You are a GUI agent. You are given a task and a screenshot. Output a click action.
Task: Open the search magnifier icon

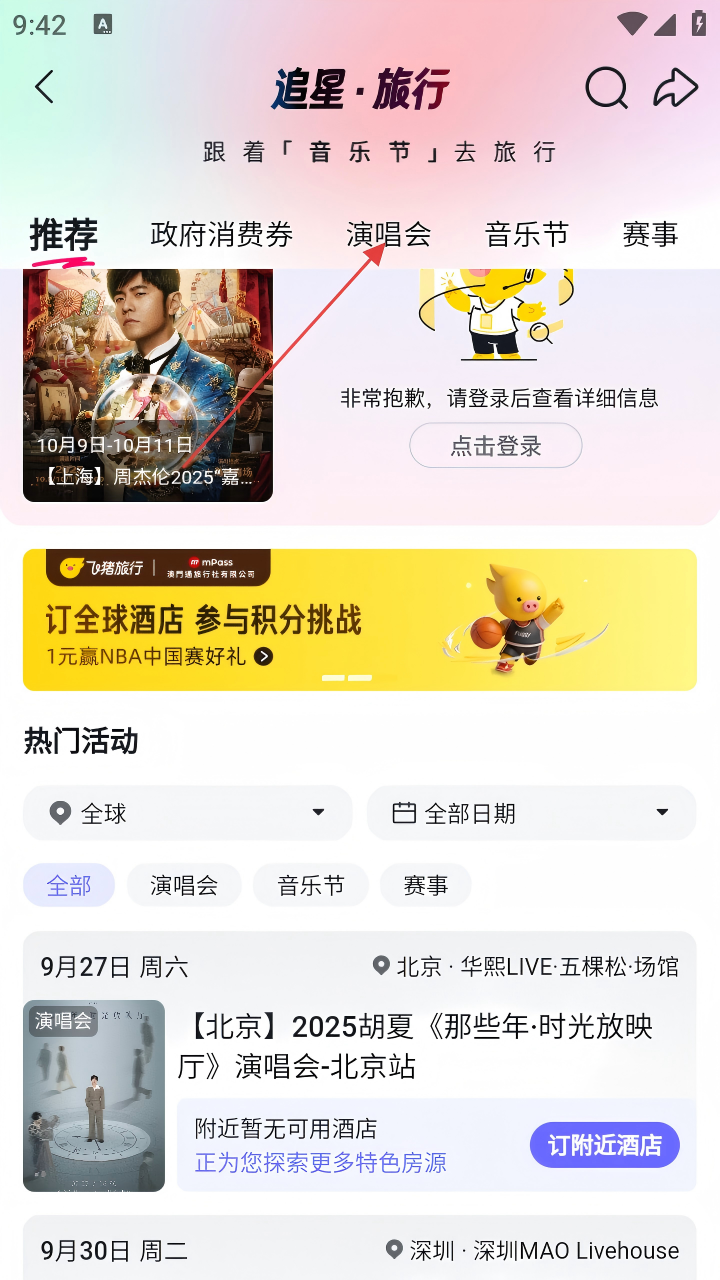pos(606,88)
